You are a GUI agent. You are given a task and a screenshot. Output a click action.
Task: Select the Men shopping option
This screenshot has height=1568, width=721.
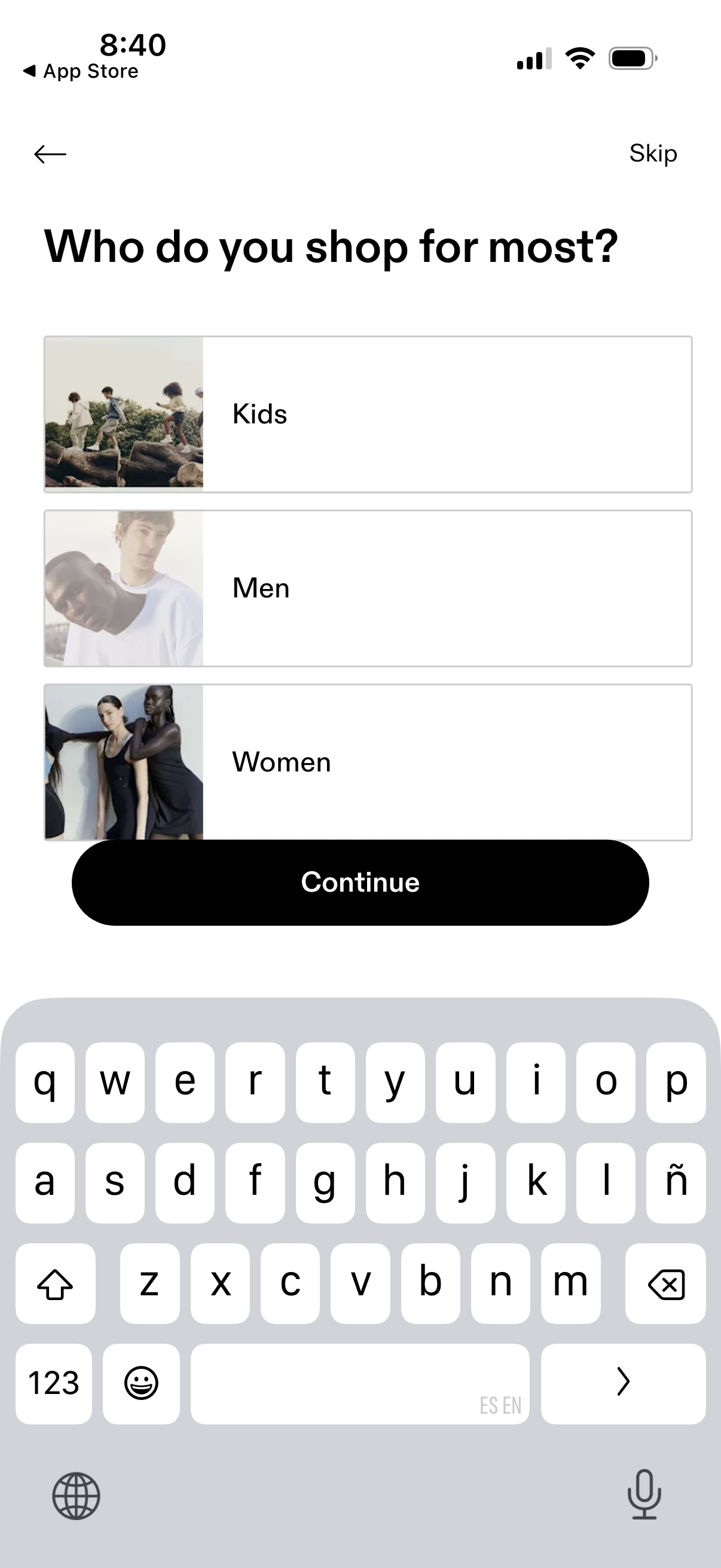point(426,587)
